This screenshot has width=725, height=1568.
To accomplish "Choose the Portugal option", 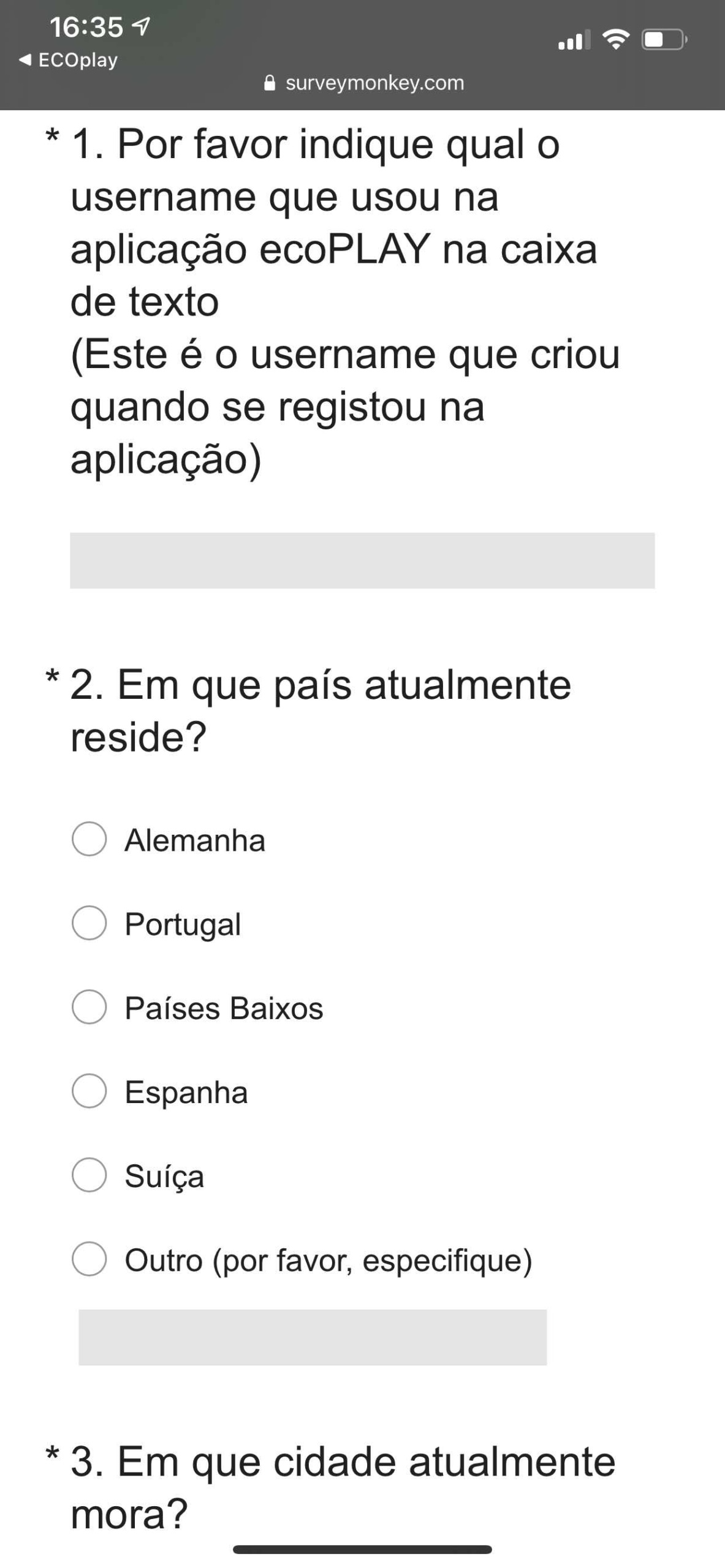I will pos(89,922).
